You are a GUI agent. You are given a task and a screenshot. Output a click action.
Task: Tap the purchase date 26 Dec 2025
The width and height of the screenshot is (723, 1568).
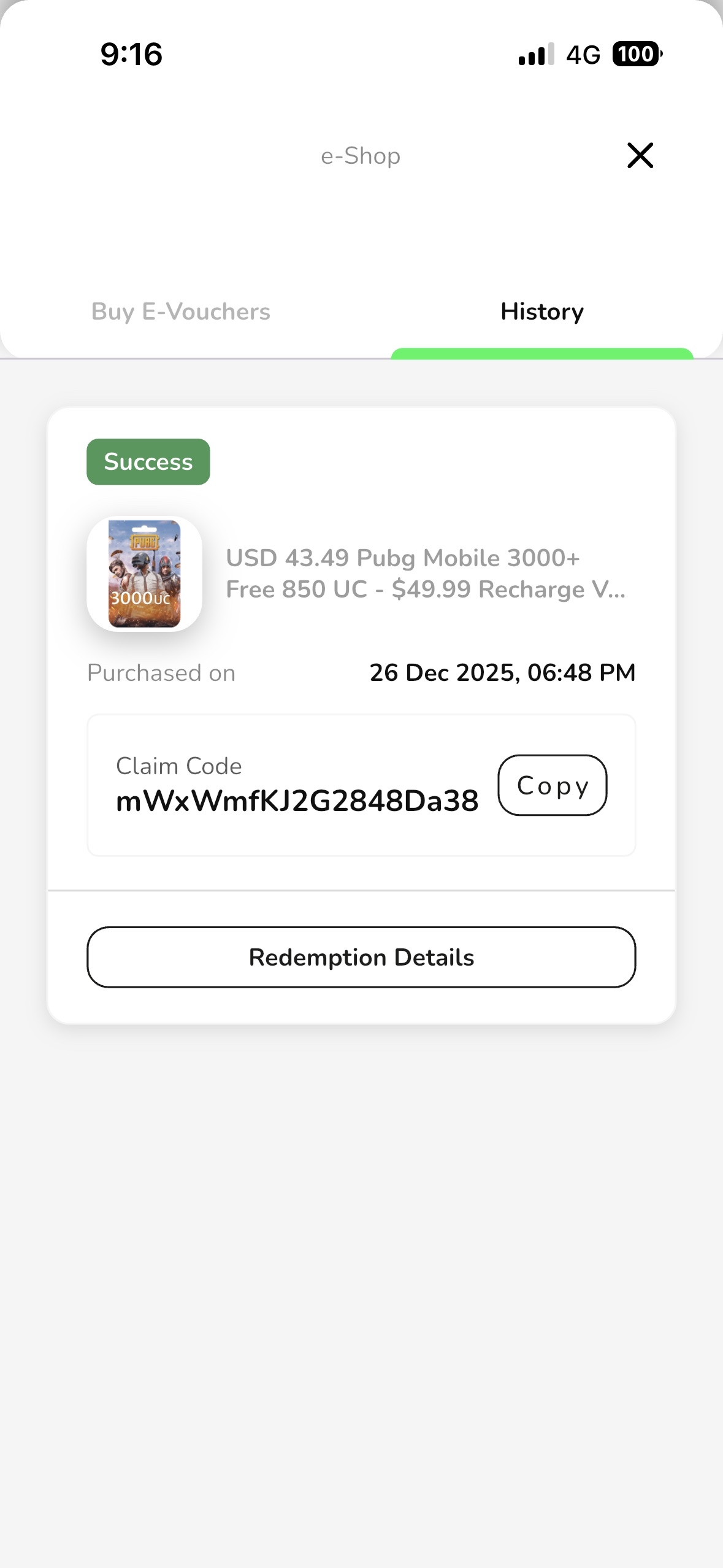pos(503,672)
